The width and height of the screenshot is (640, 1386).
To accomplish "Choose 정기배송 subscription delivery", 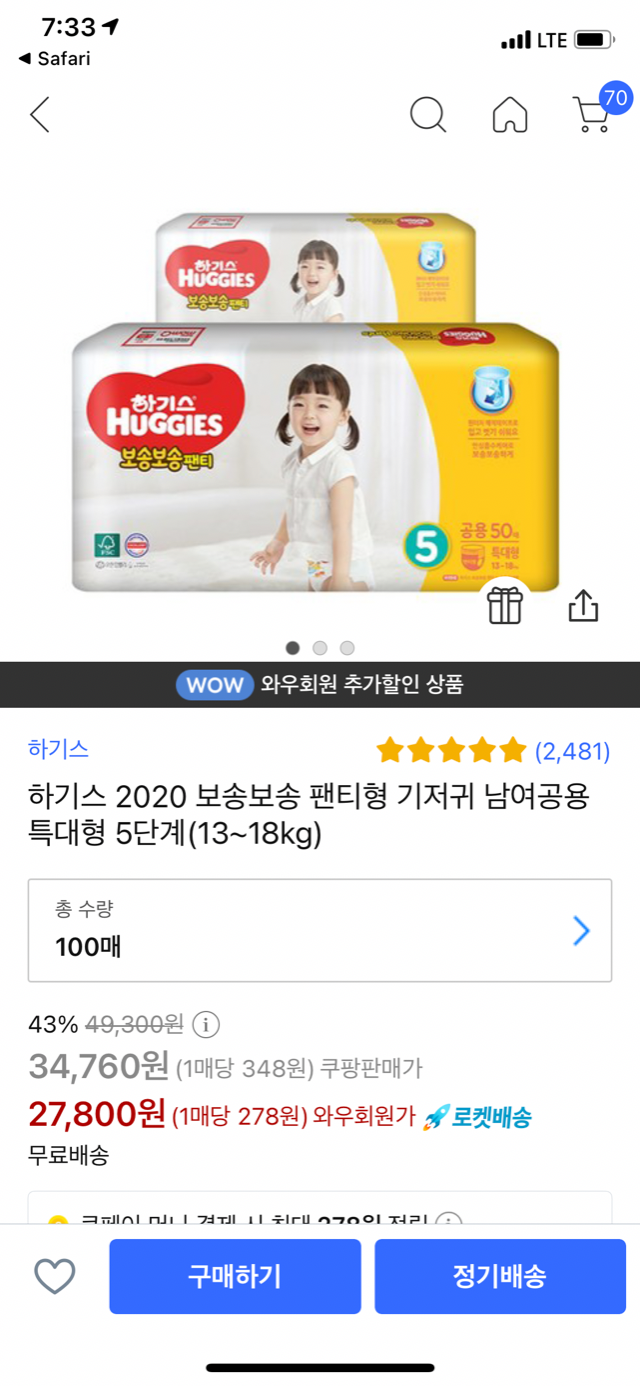I will 500,1276.
